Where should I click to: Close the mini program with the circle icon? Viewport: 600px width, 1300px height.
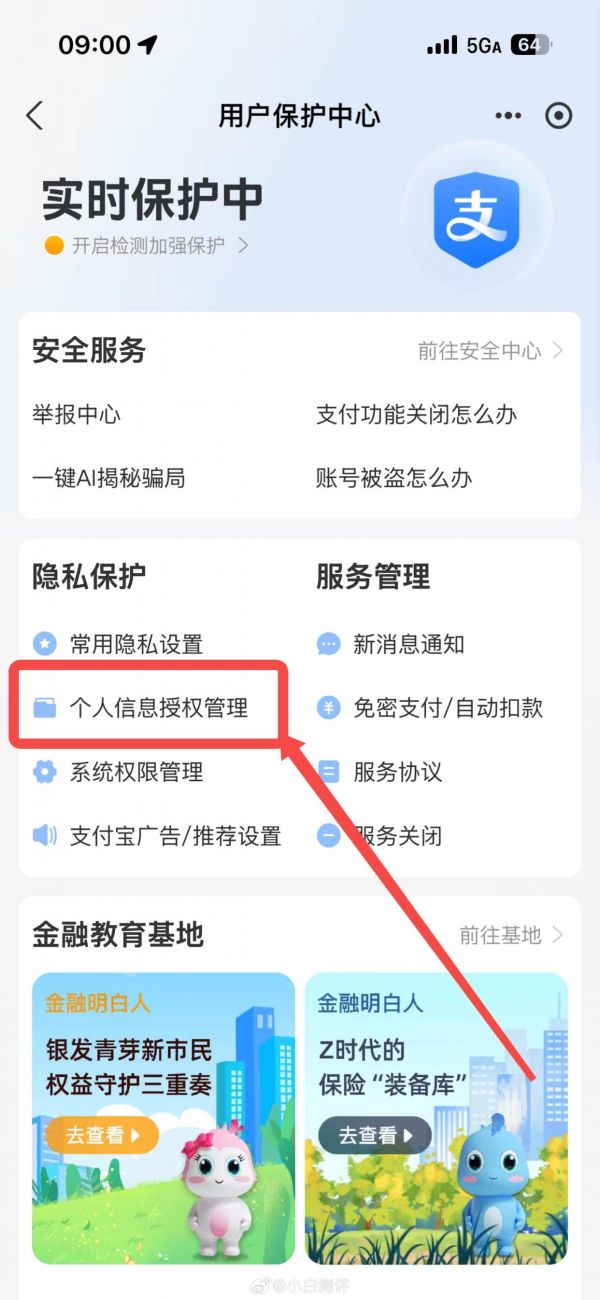(x=558, y=116)
